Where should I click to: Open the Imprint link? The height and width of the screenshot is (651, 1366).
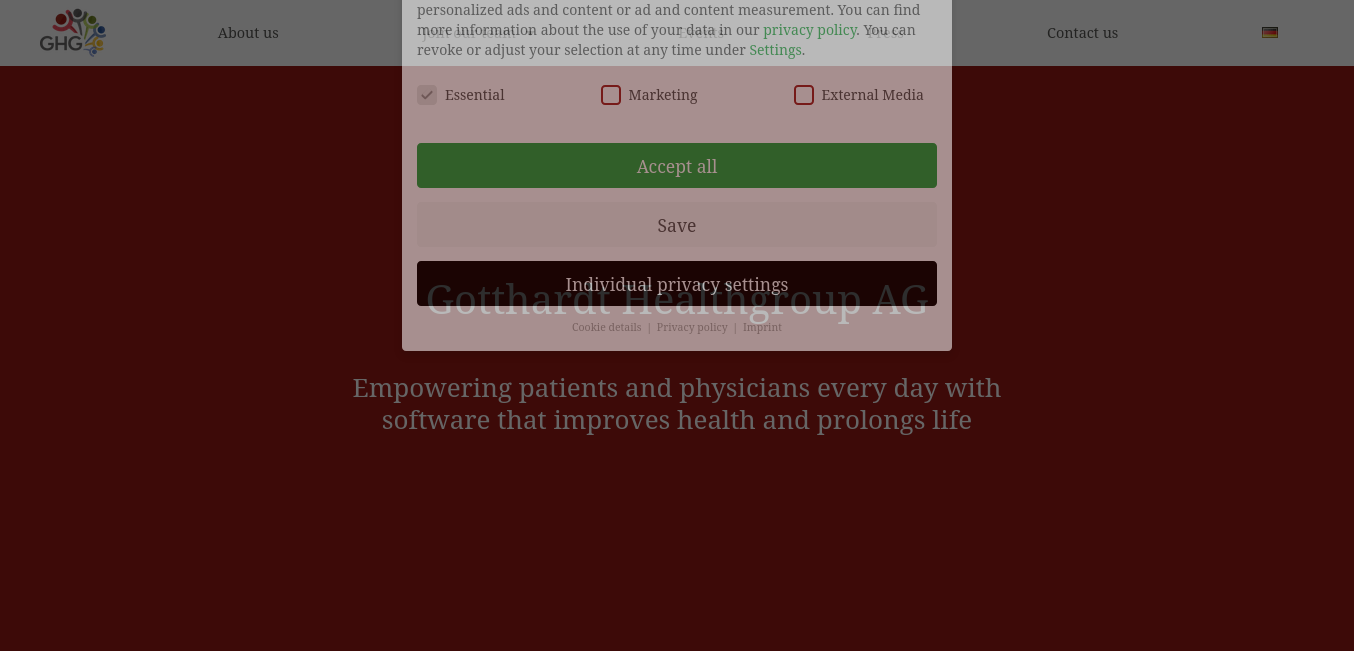tap(762, 327)
